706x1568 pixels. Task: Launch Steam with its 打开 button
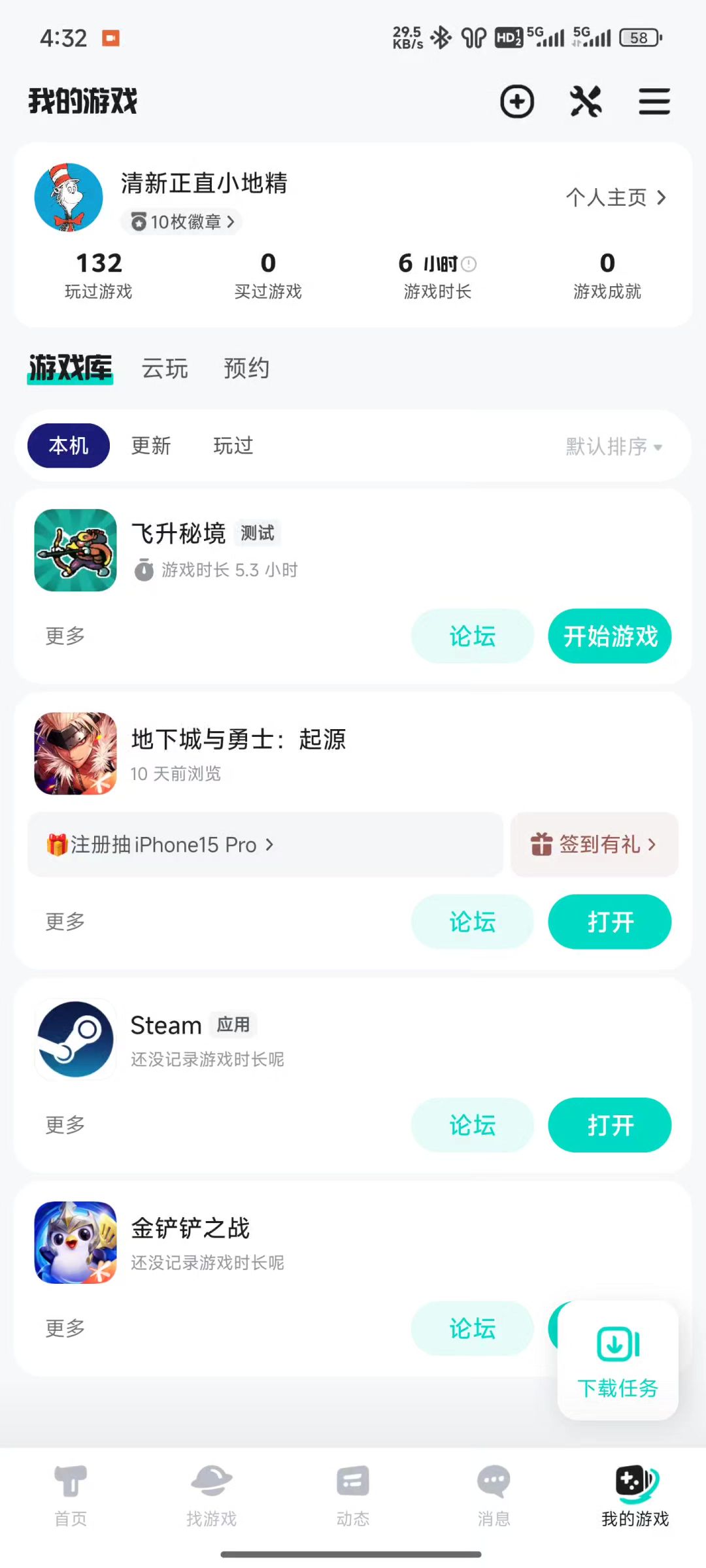(609, 1125)
